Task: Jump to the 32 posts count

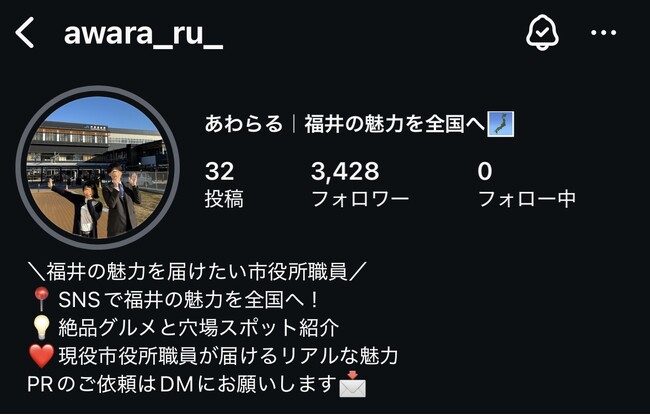Action: coord(224,184)
